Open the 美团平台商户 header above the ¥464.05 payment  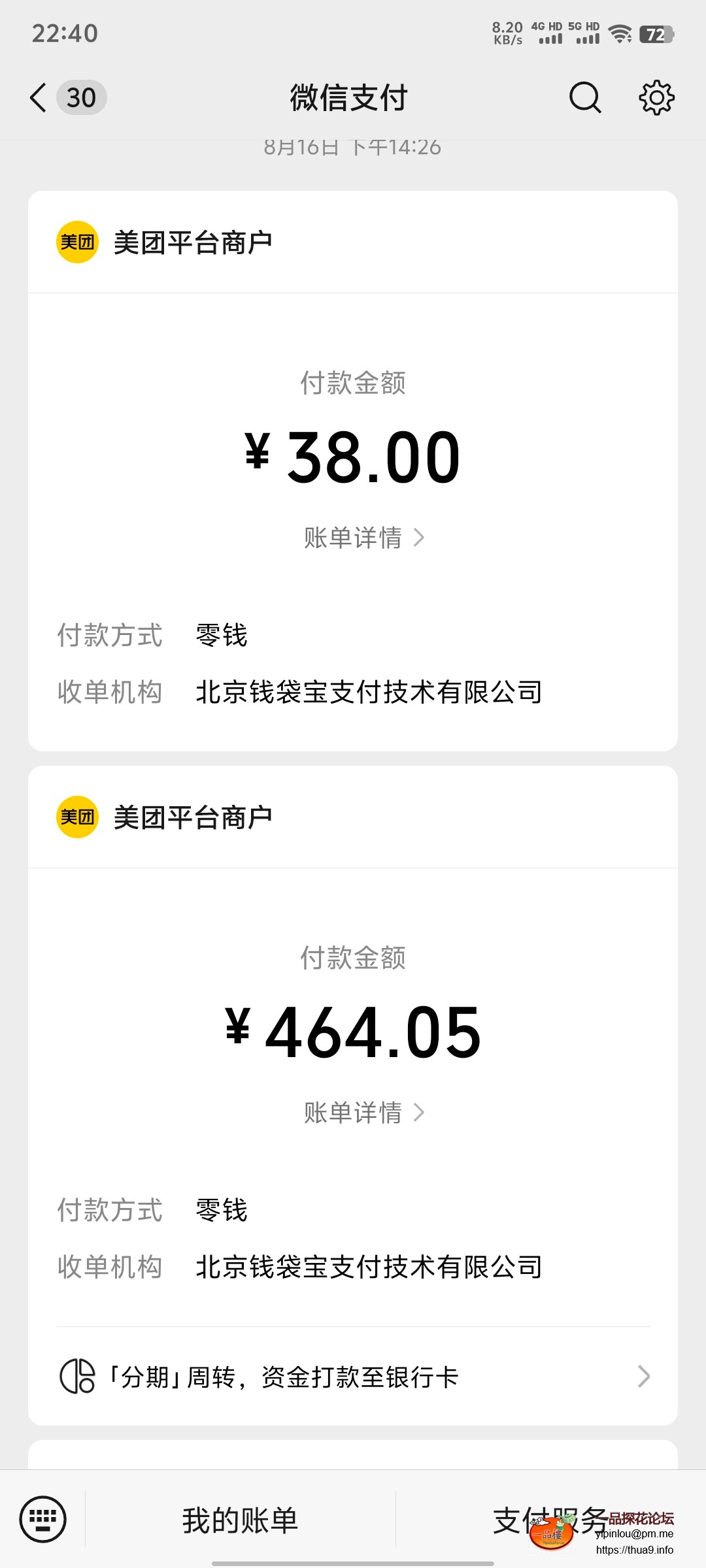[193, 817]
